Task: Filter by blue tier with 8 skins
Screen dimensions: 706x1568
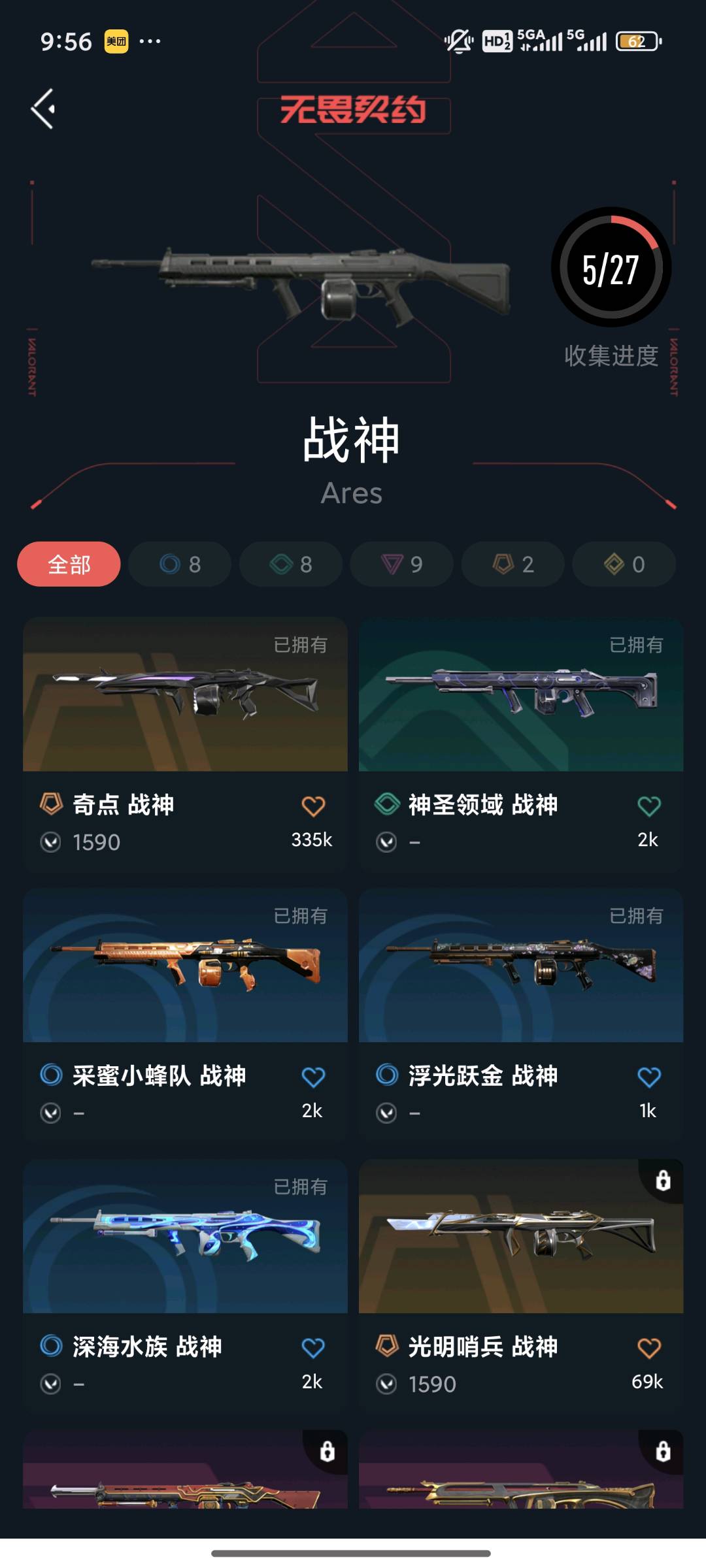Action: click(180, 564)
